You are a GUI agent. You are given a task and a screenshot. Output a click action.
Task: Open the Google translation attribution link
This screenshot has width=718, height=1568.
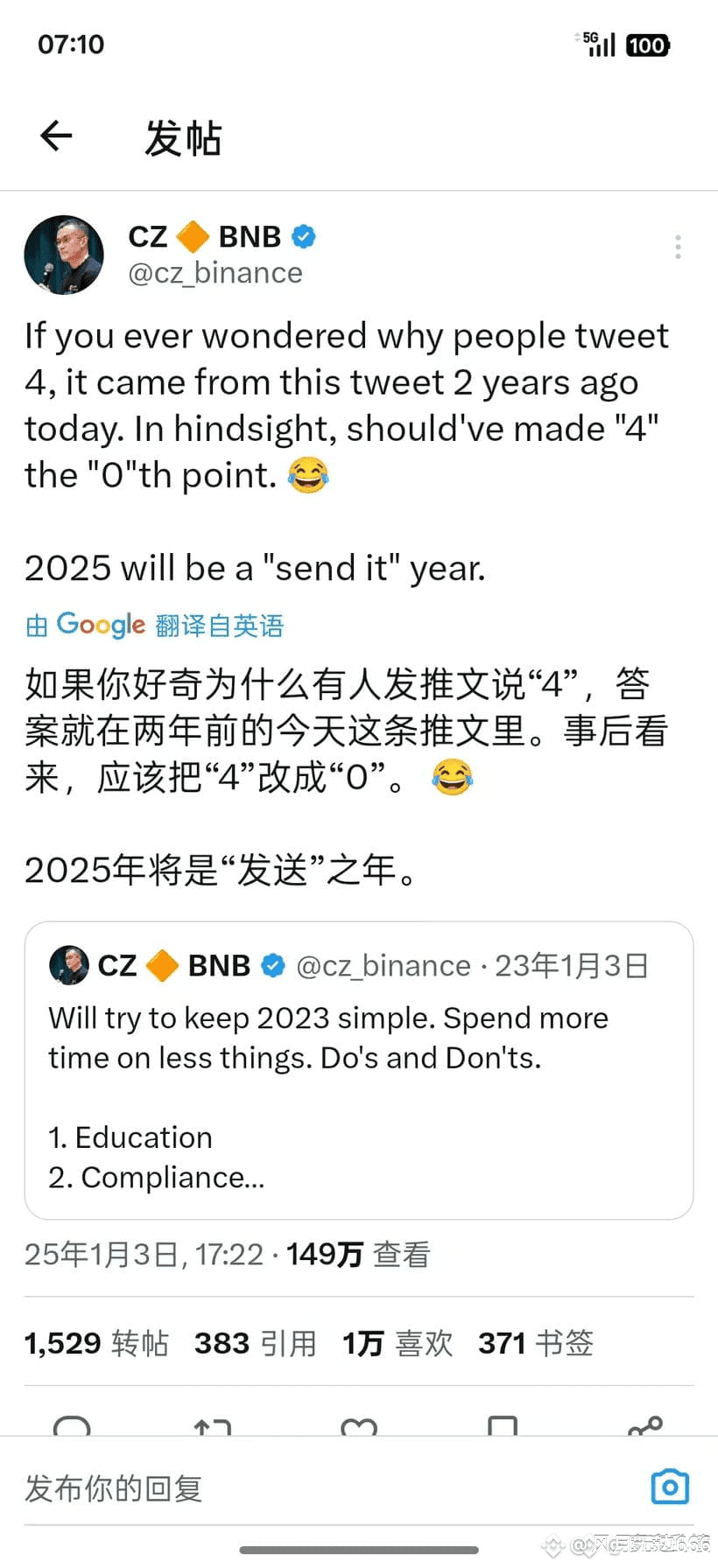point(155,625)
